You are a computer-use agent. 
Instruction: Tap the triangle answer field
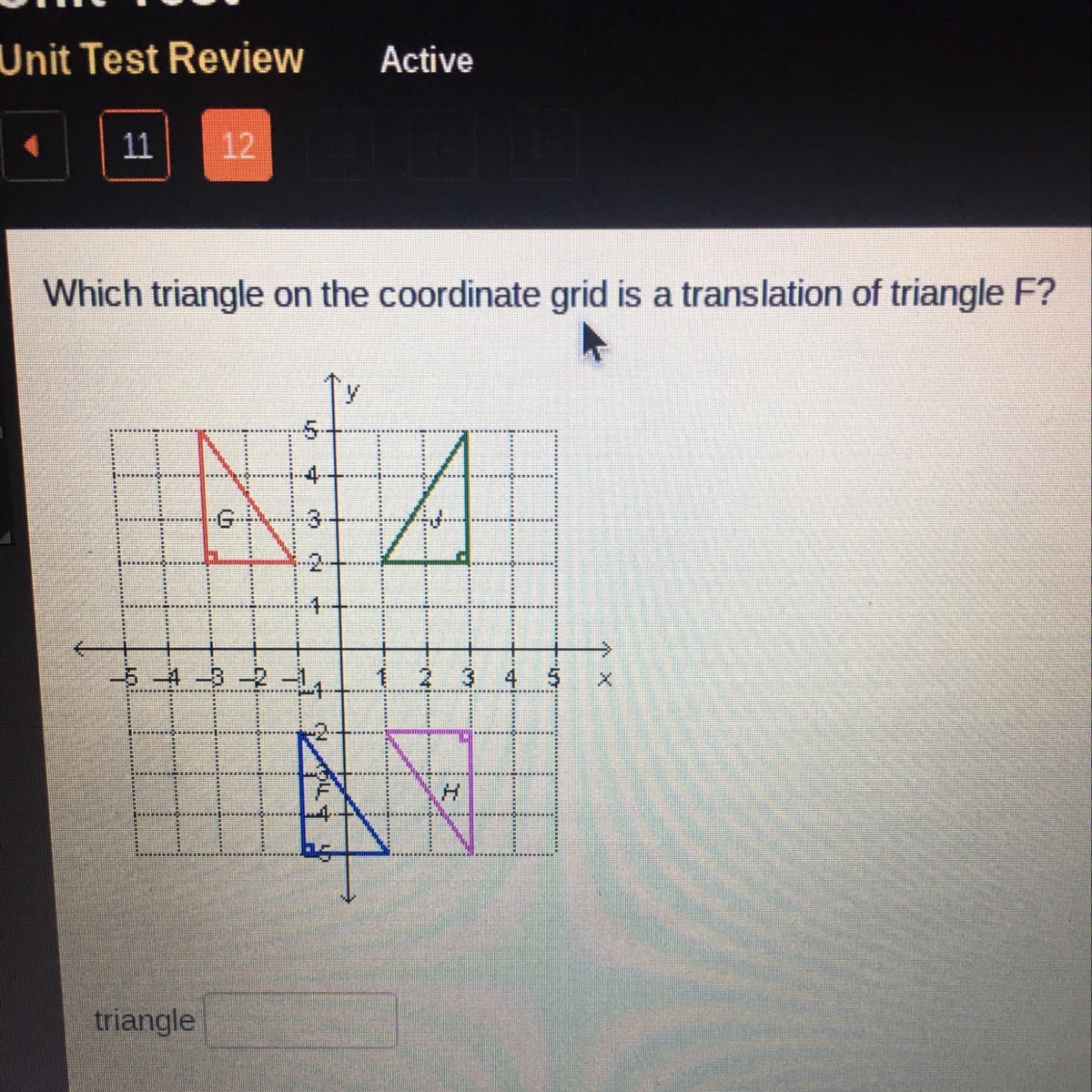point(301,1020)
